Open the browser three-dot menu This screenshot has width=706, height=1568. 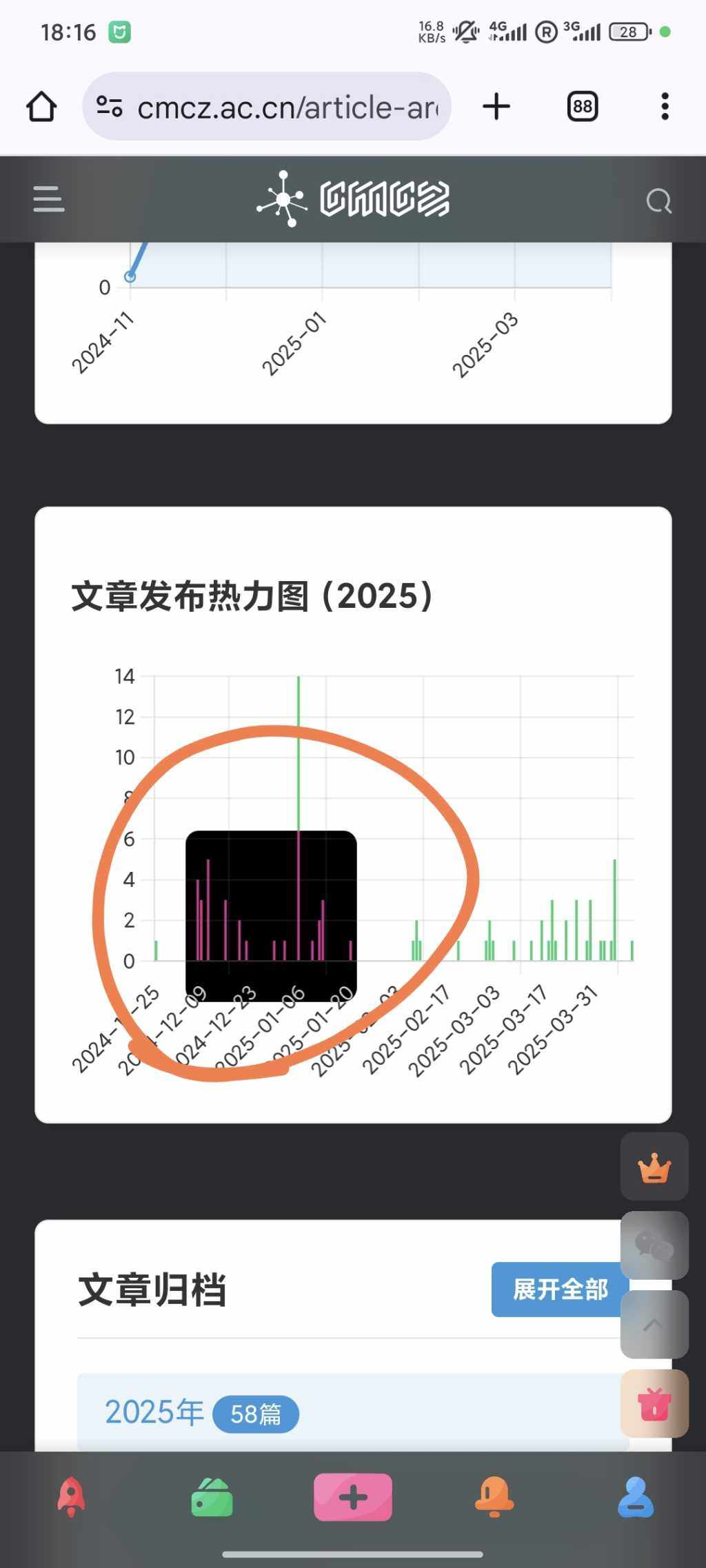coord(664,105)
